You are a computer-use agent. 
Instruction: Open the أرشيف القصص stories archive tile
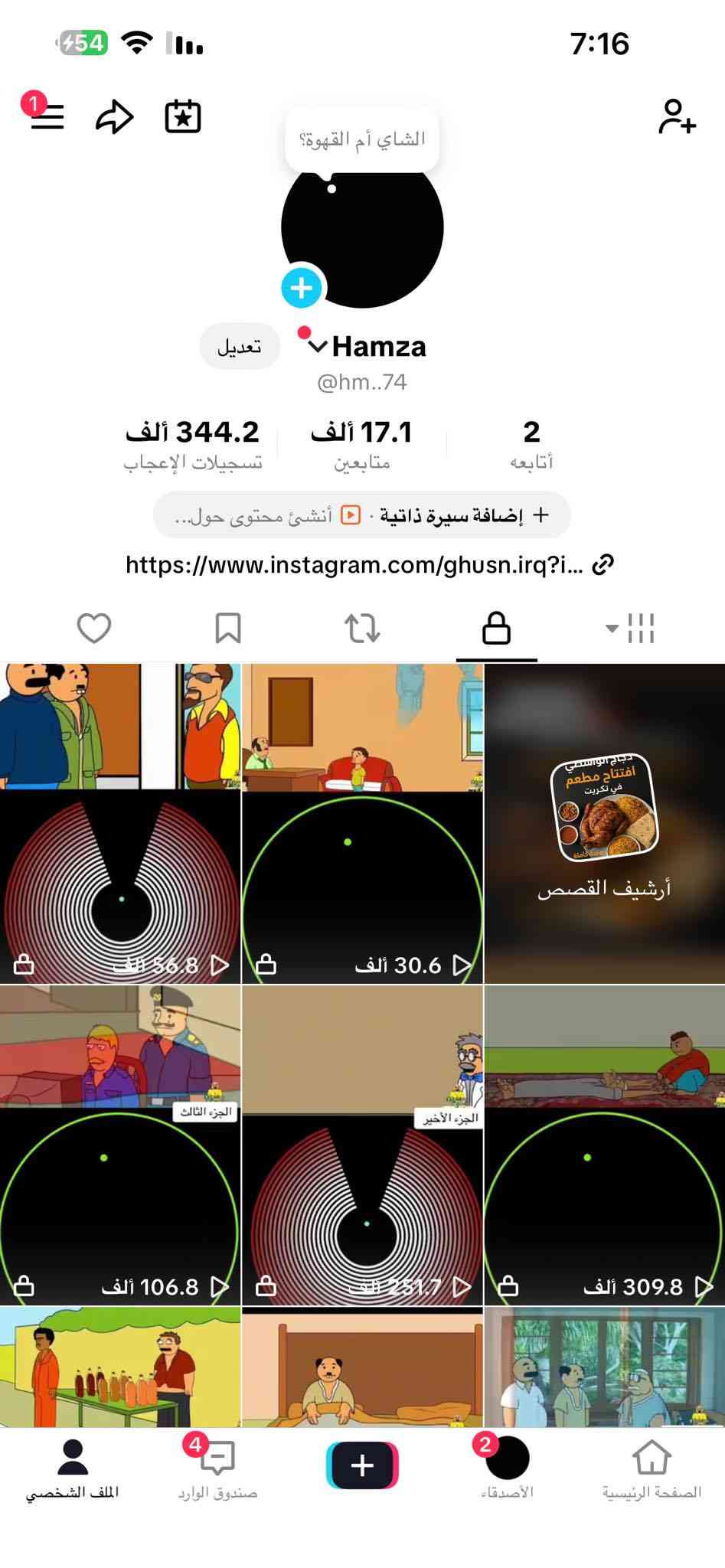604,824
